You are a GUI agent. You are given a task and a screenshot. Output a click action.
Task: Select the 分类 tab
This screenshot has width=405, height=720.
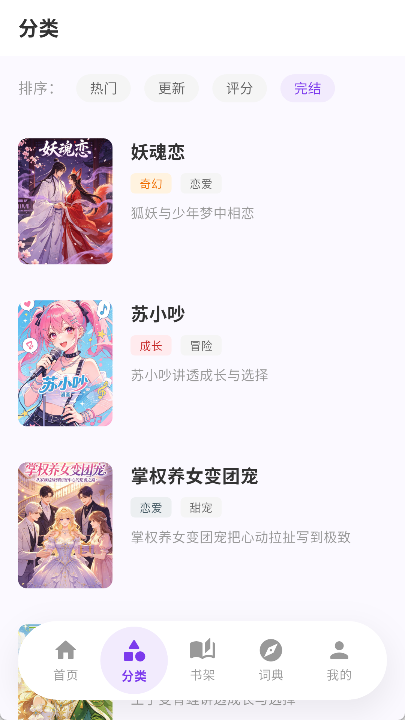(134, 660)
